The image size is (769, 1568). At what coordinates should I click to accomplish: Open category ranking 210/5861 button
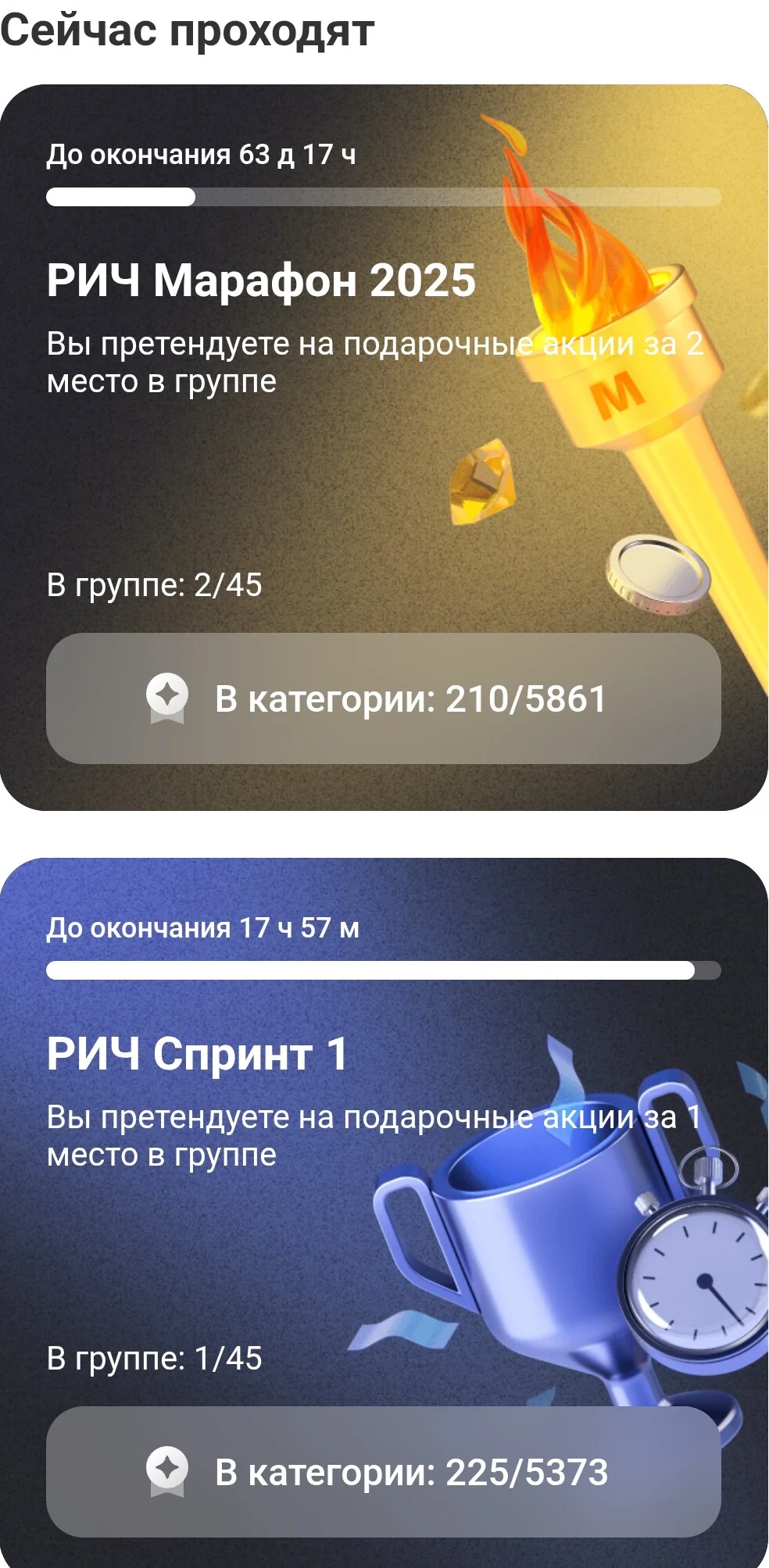click(384, 698)
